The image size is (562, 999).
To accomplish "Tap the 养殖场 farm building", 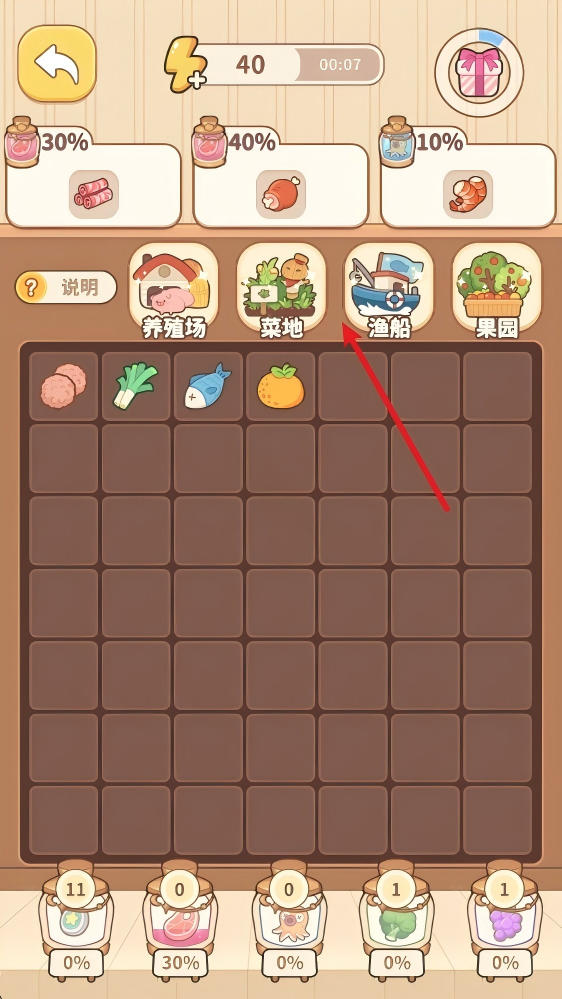I will point(173,290).
